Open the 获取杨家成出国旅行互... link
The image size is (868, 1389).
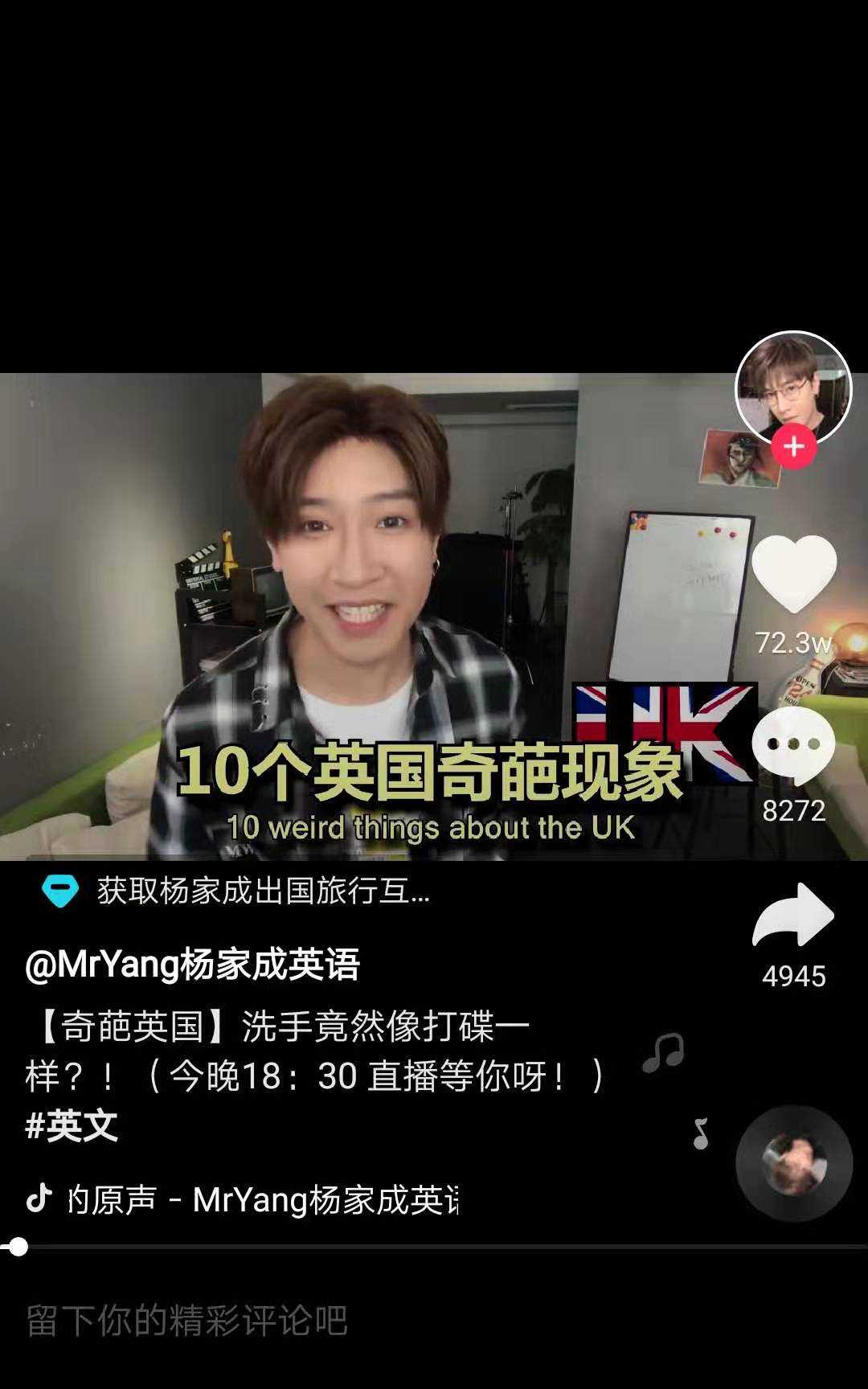click(x=262, y=891)
